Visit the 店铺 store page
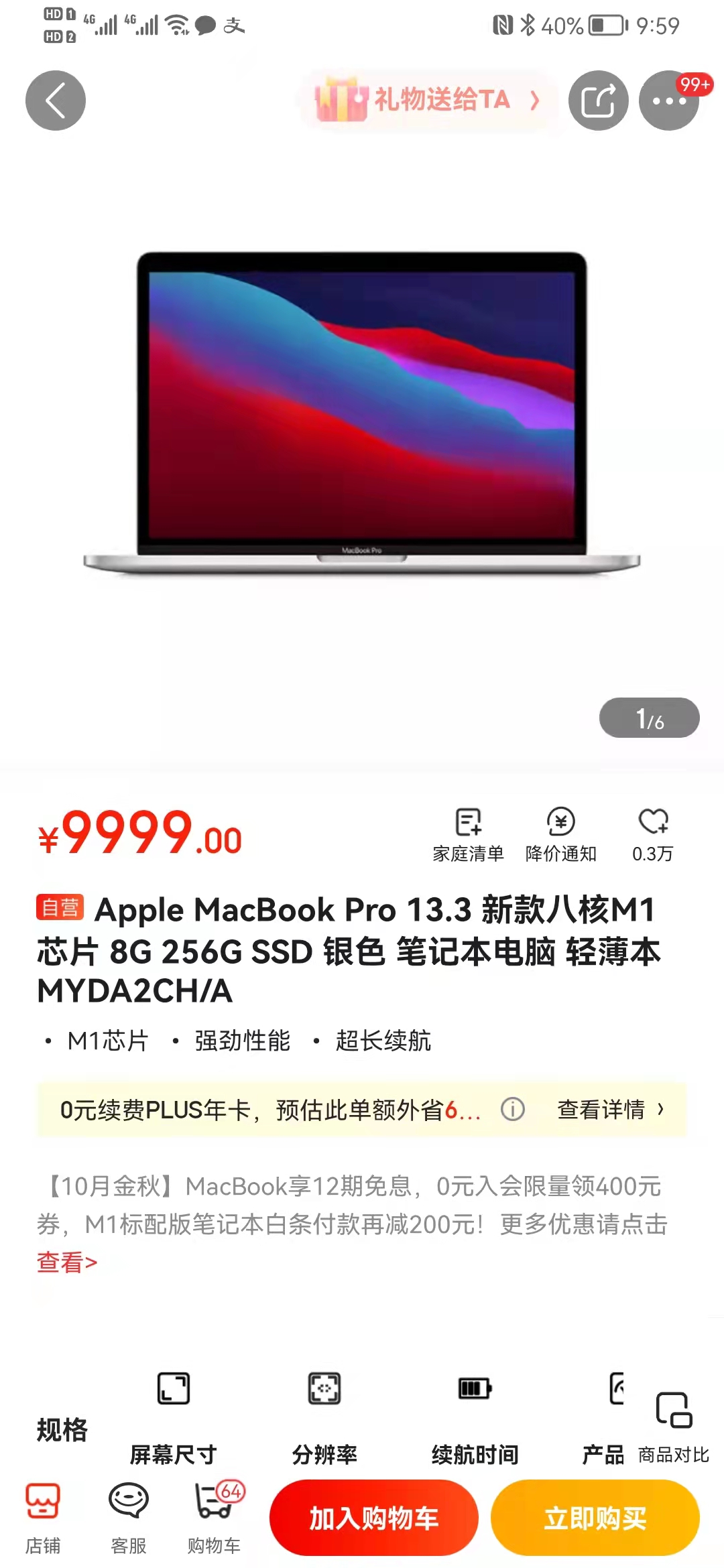The width and height of the screenshot is (724, 1568). click(x=43, y=1517)
